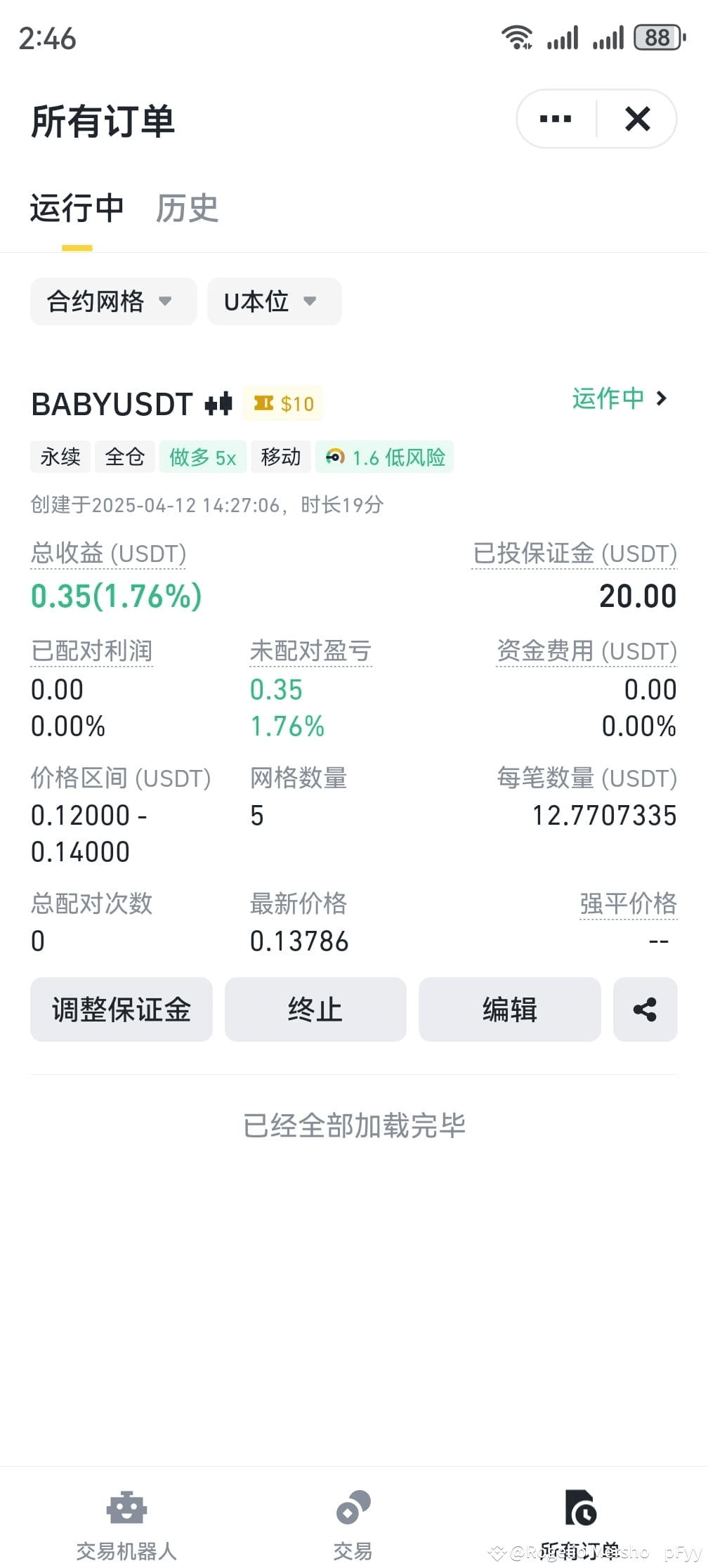Select the 做多 5x long leverage tag
Screen dimensions: 708x1568
tap(202, 457)
